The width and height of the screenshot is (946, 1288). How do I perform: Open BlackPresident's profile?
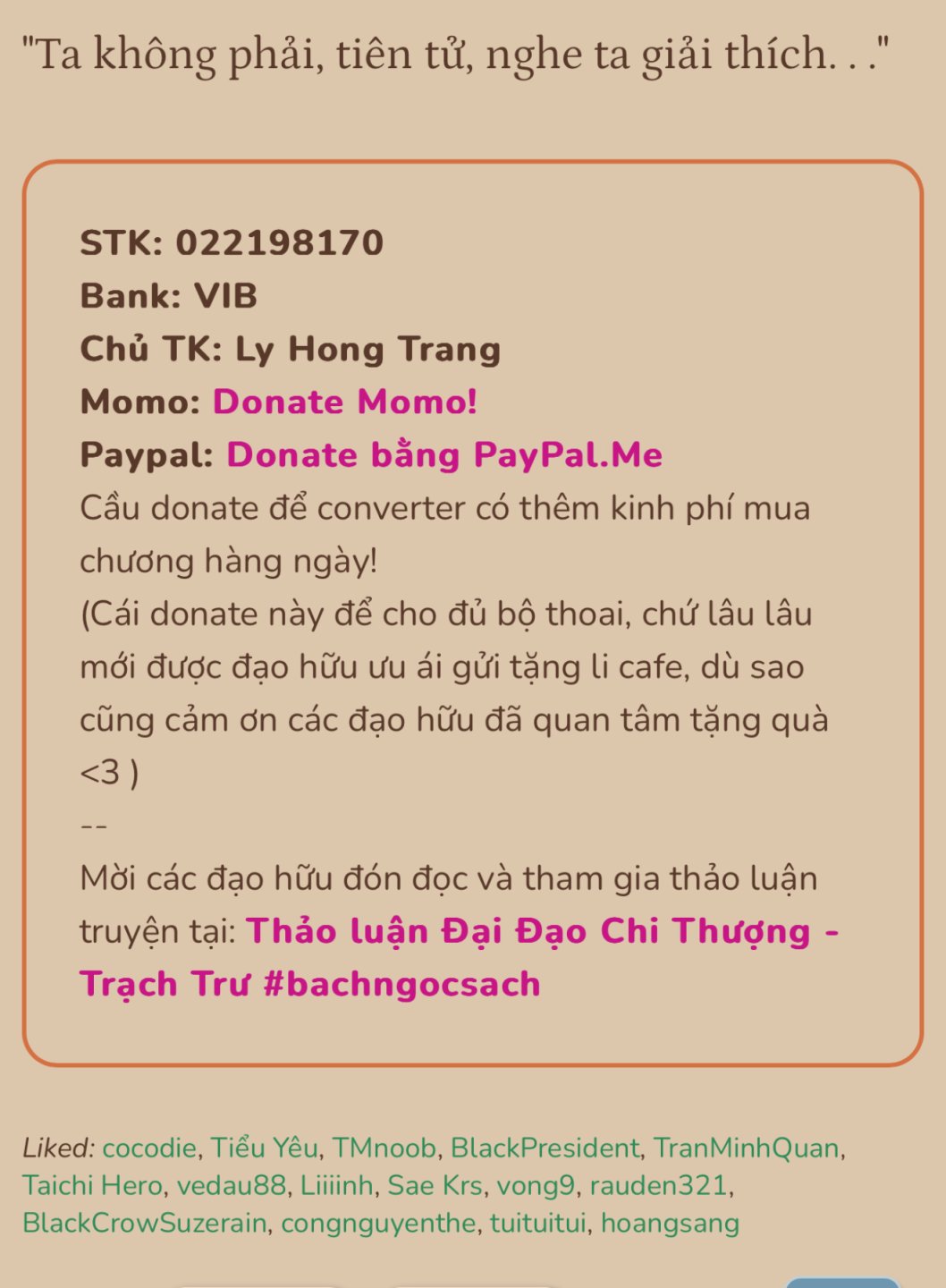click(x=545, y=1148)
